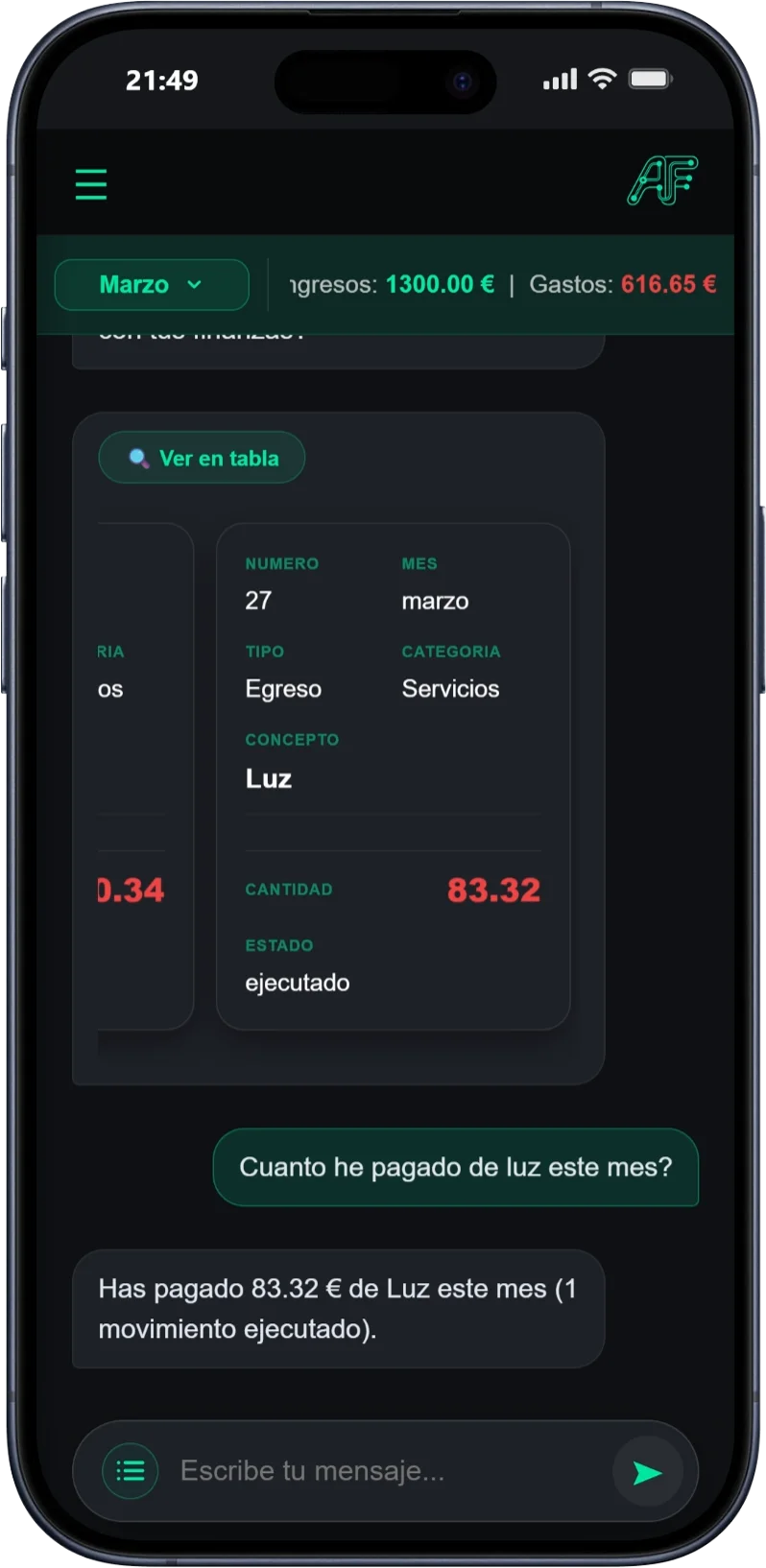Focus the Escribe tu mensaje field
Image resolution: width=766 pixels, height=1568 pixels.
[x=384, y=1470]
